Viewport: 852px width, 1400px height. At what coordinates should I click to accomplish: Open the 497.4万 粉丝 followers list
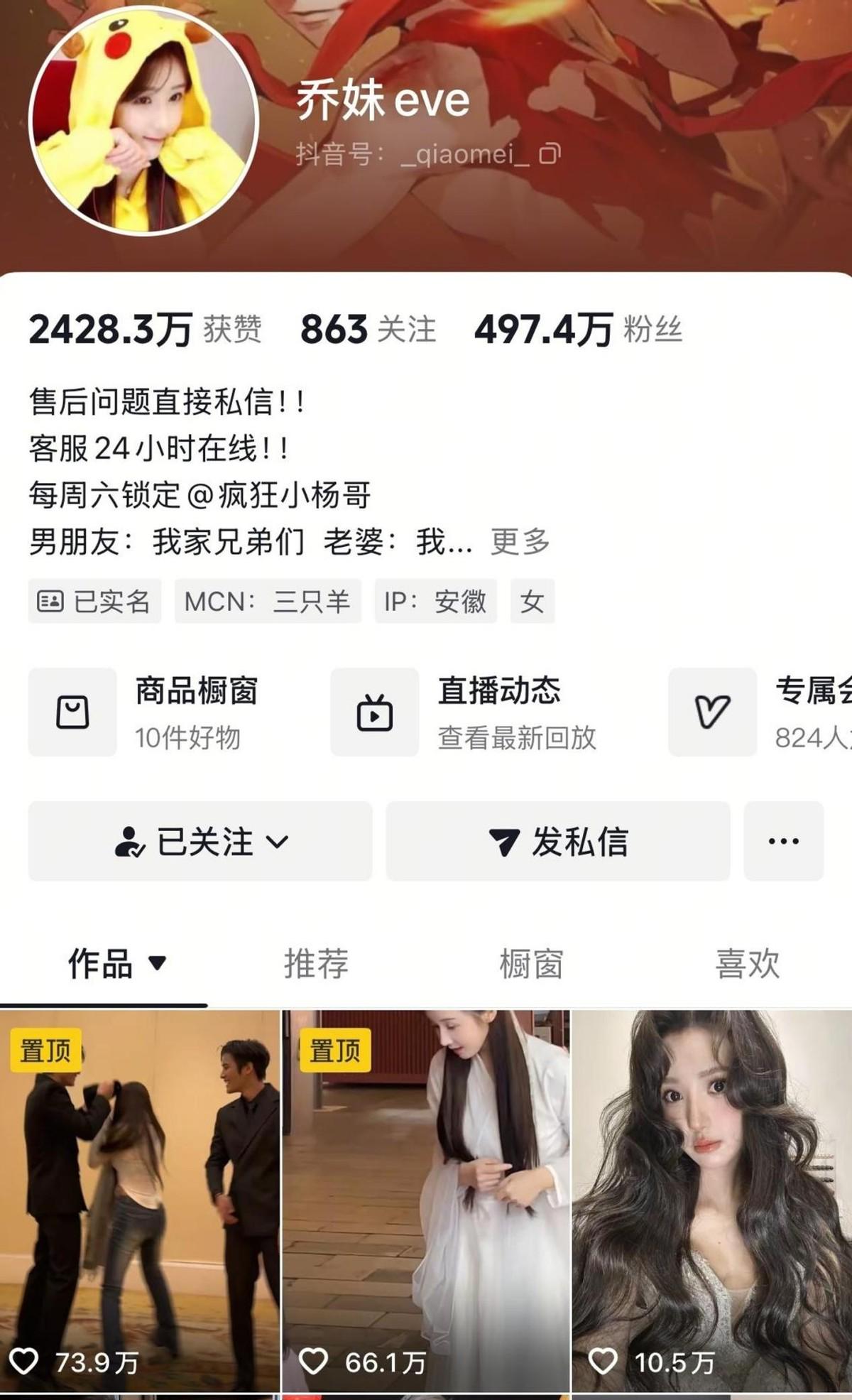[x=578, y=330]
